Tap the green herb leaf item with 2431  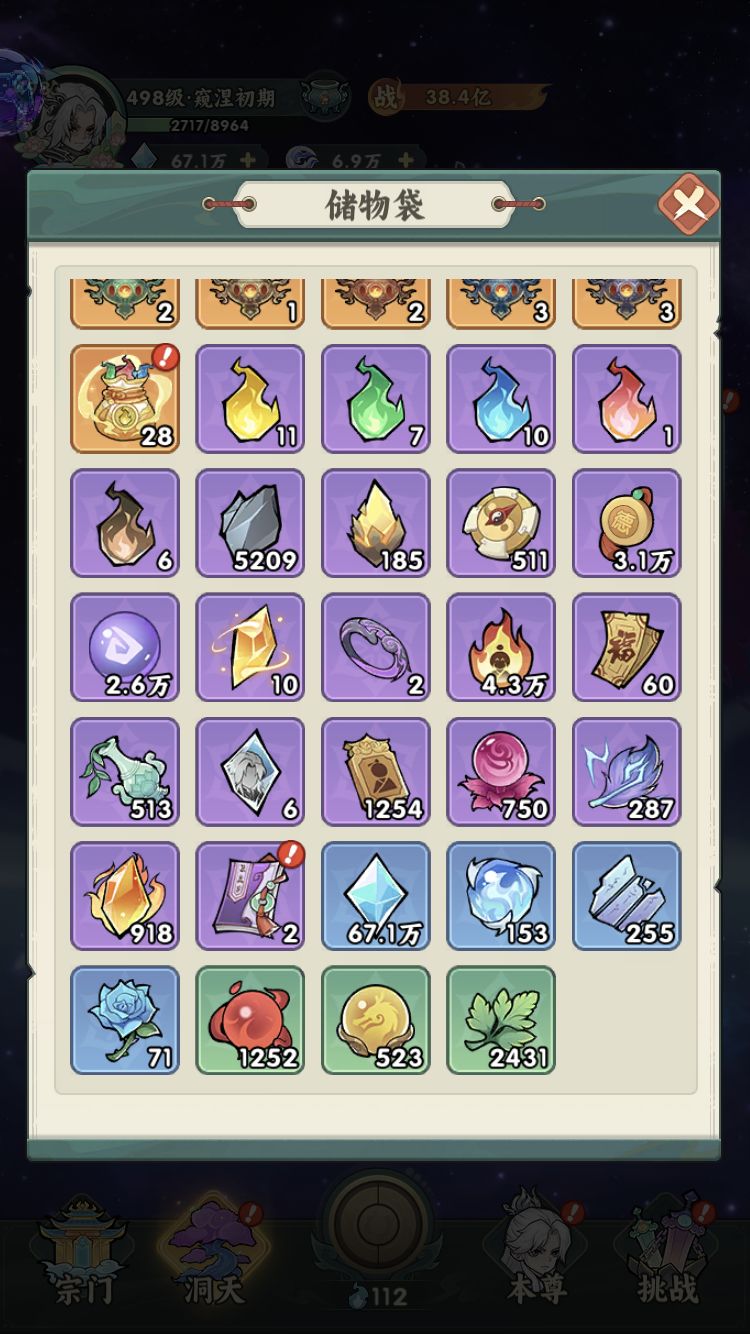501,1020
